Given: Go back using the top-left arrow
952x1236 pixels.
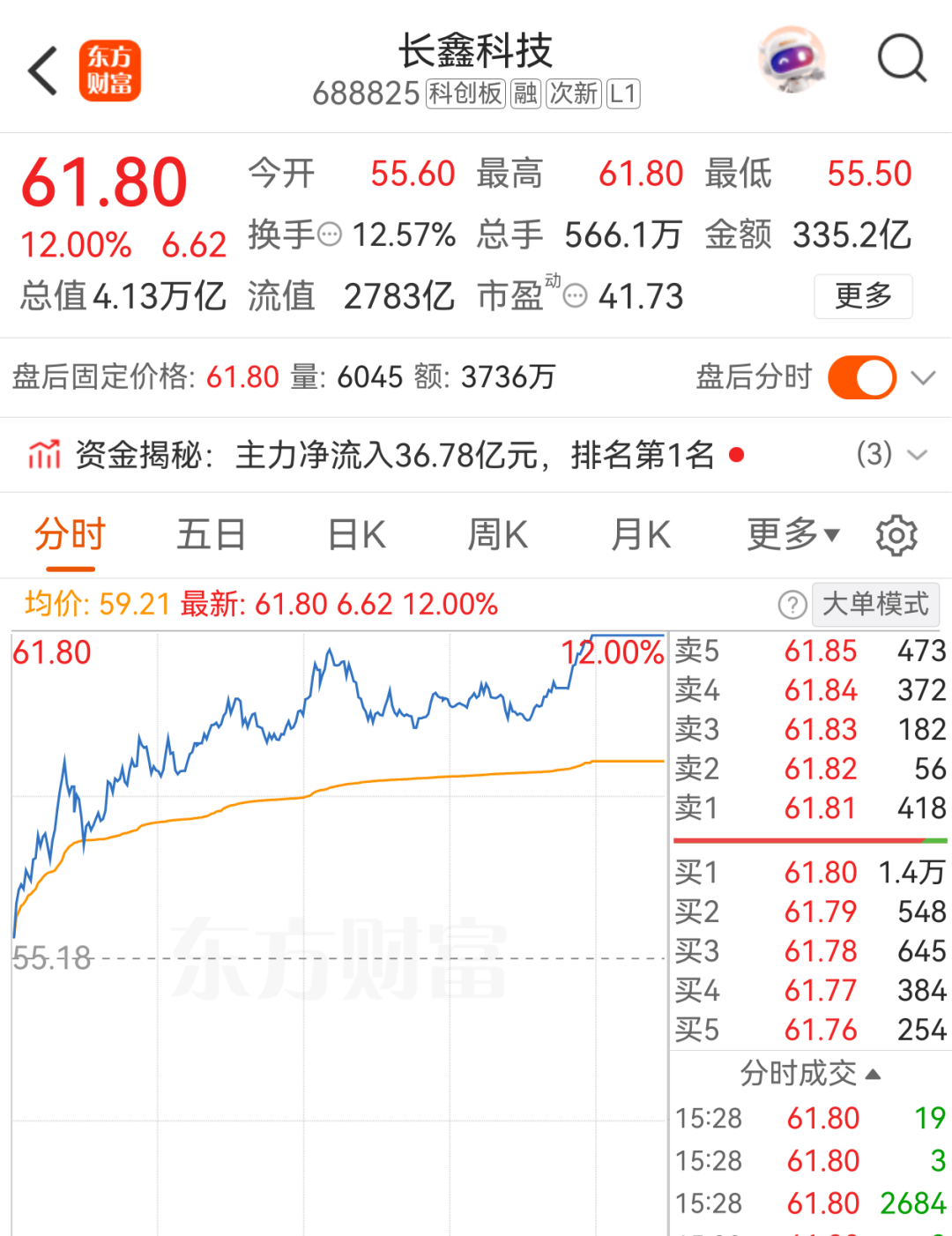Looking at the screenshot, I should coord(42,71).
